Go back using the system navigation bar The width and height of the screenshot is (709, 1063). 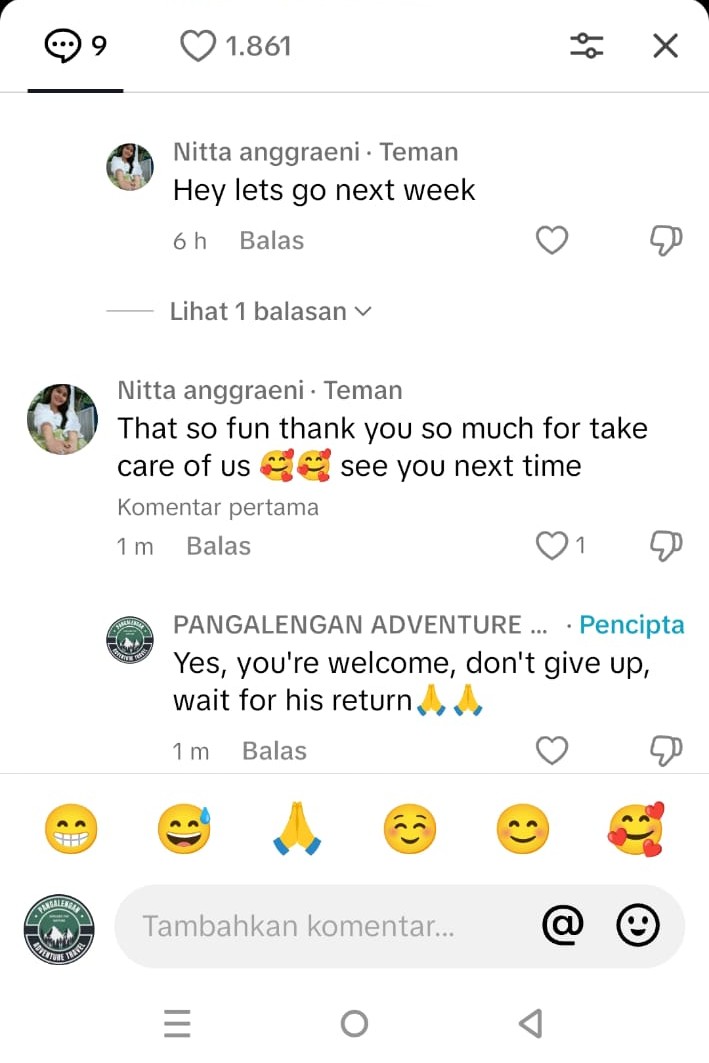(x=531, y=1023)
